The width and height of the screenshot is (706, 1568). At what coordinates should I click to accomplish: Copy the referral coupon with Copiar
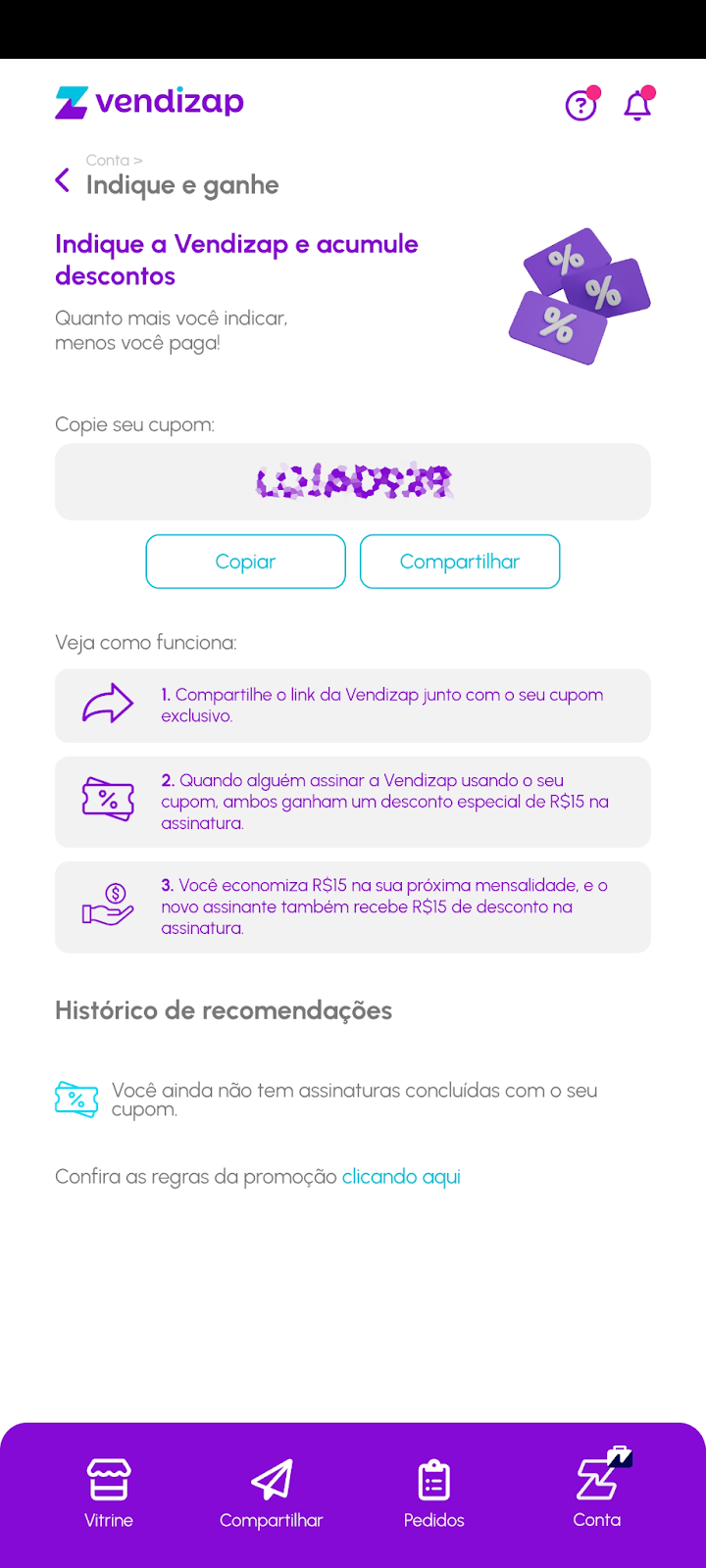point(245,562)
